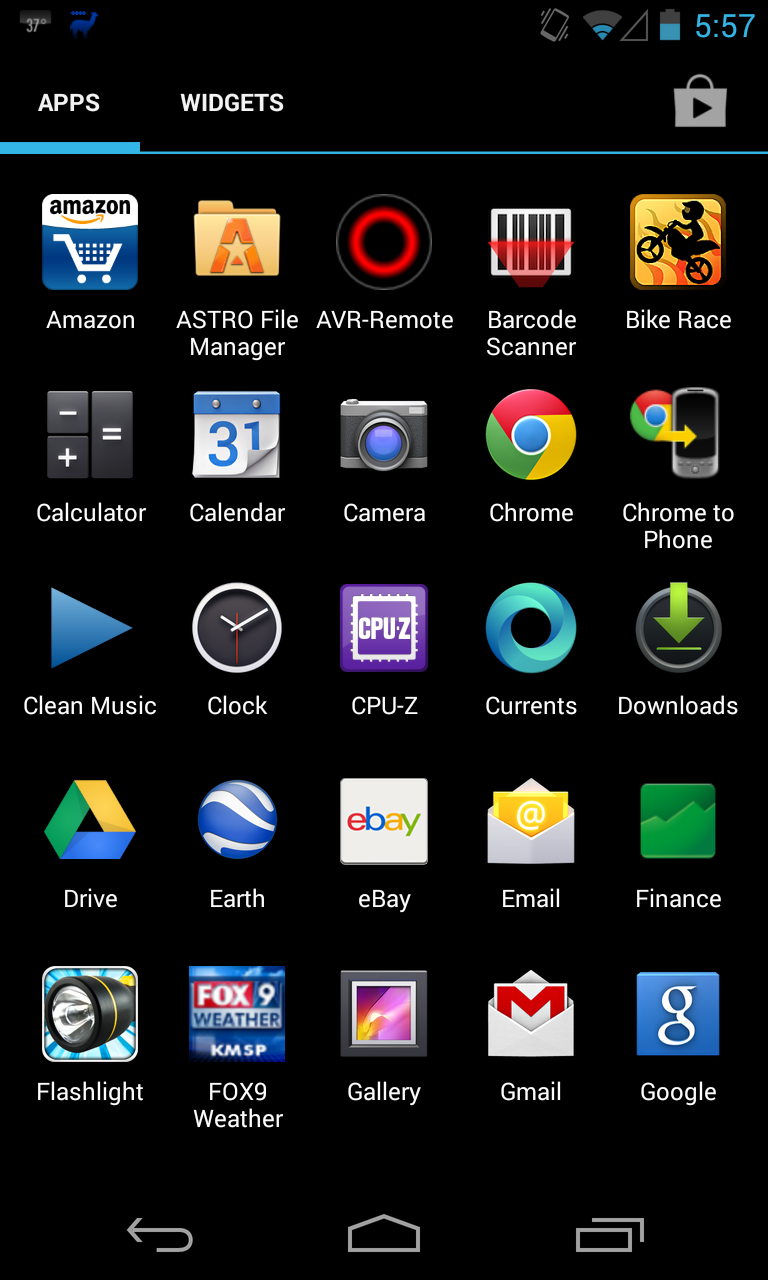The image size is (768, 1280).
Task: Launch FOX9 Weather
Action: tap(237, 1048)
